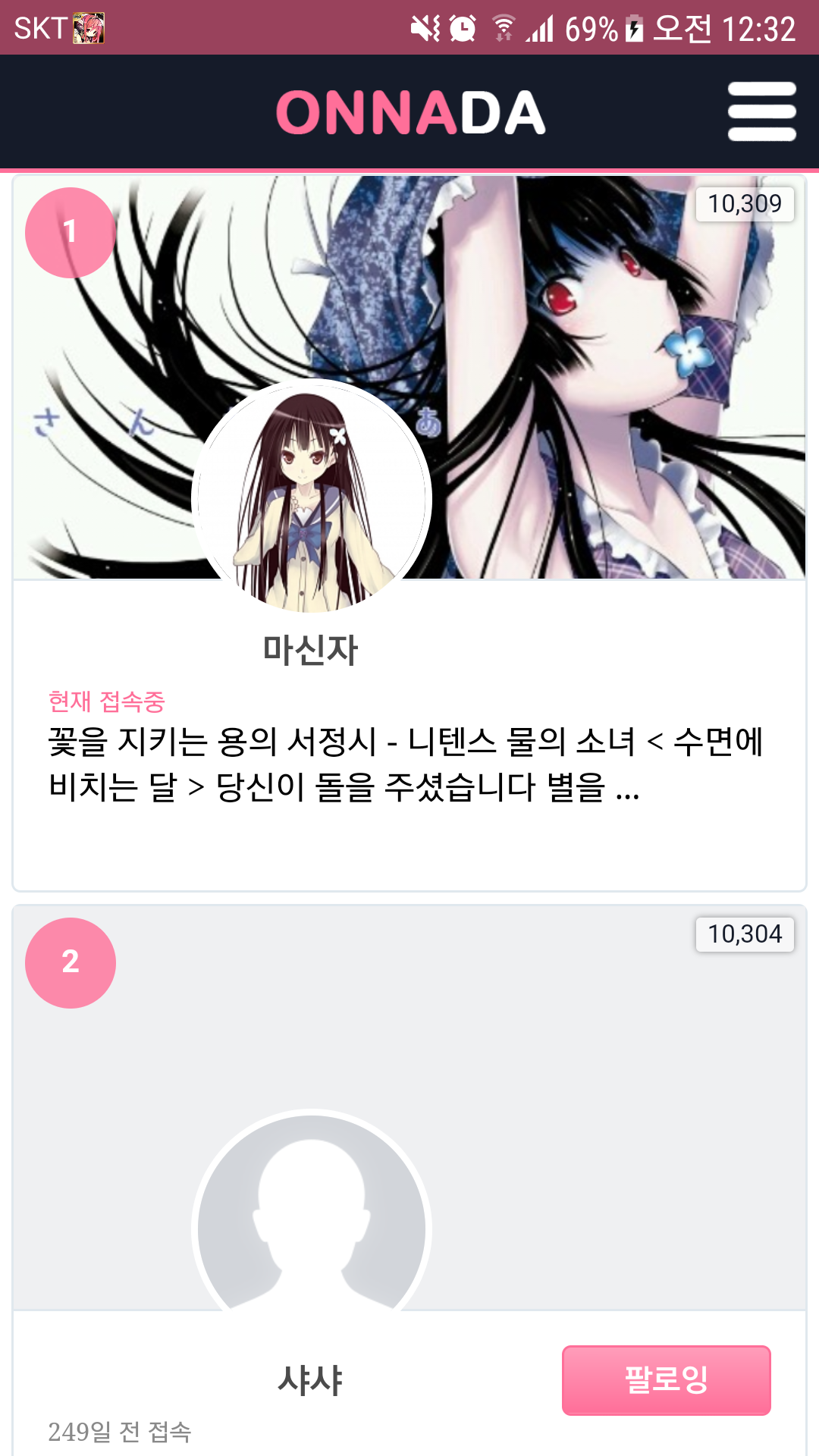Tap the 팔로잉 button for 샤샤
This screenshot has width=819, height=1456.
pyautogui.click(x=666, y=1379)
